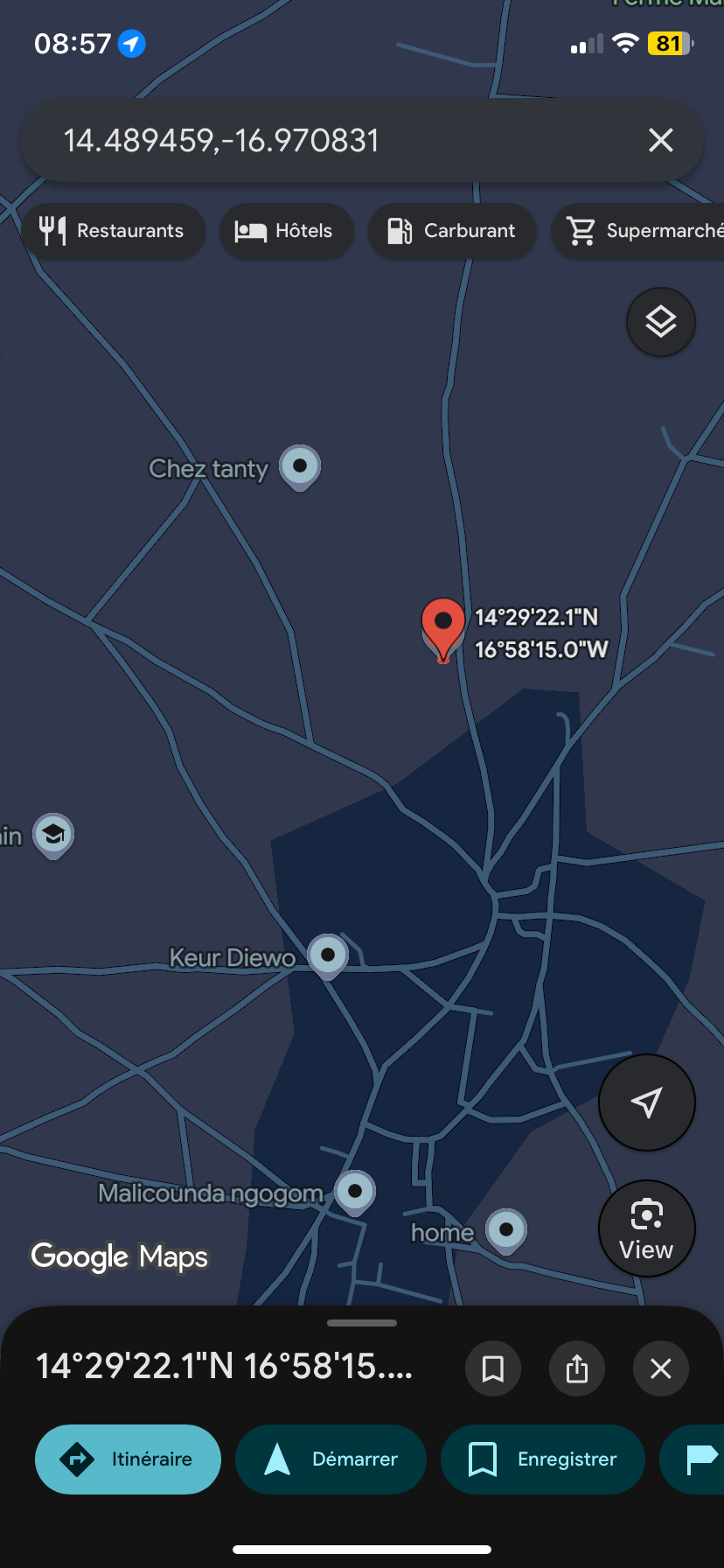Screen dimensions: 724x1568
Task: Open the Lens View button
Action: (646, 1228)
